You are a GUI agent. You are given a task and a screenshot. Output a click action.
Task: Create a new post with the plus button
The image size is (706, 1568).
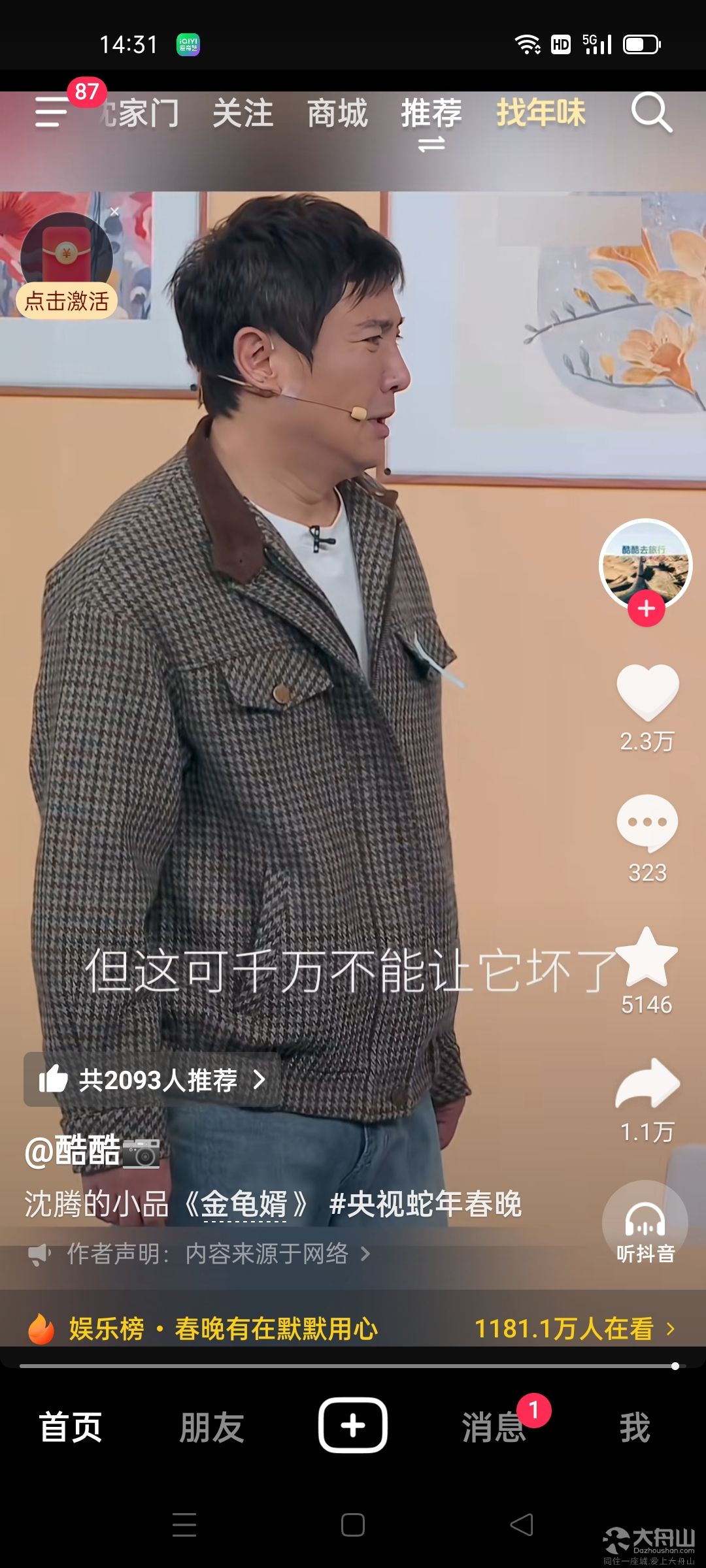pyautogui.click(x=353, y=1426)
